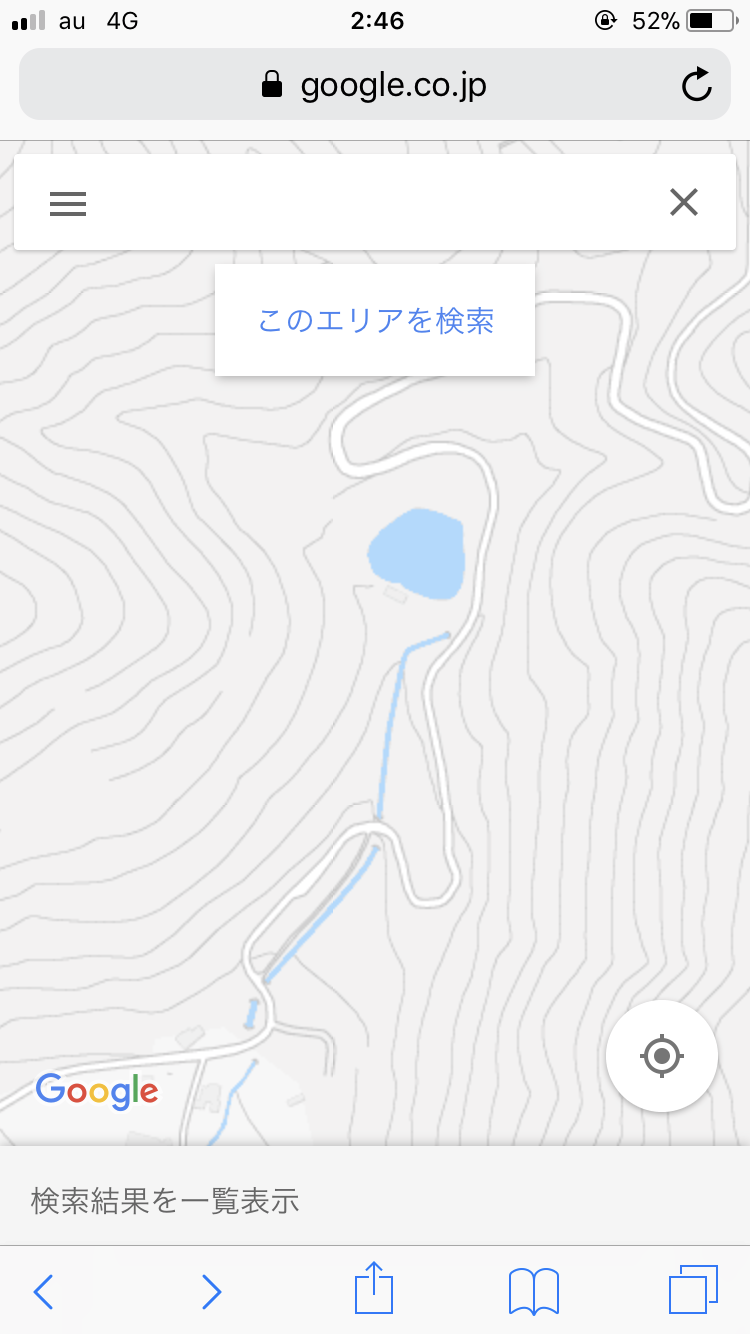750x1334 pixels.
Task: Open Safari bookmarks
Action: coord(533,1291)
